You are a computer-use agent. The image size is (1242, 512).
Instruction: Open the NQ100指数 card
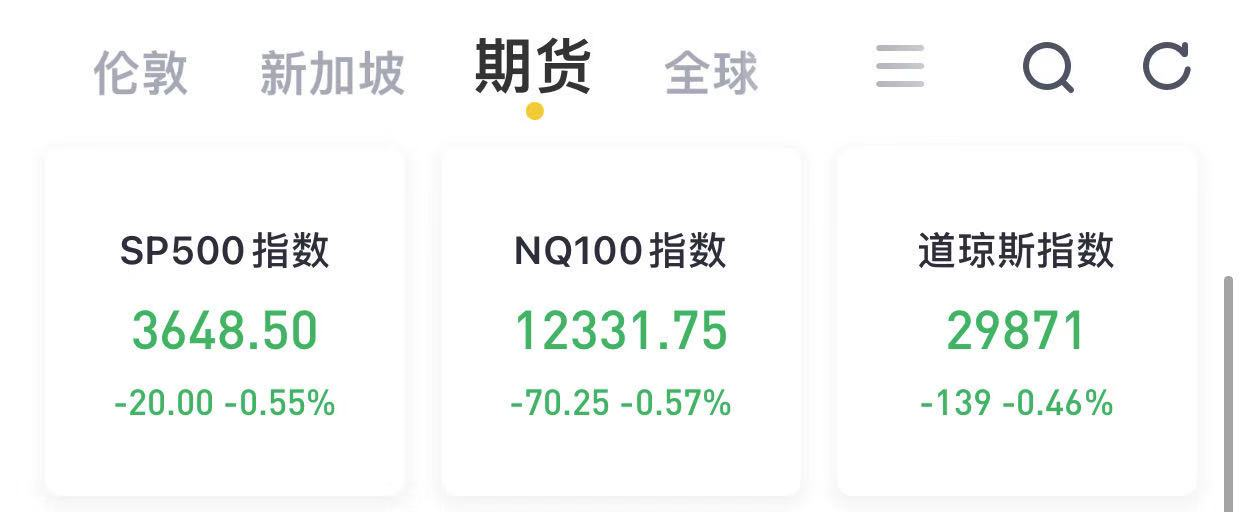click(621, 322)
